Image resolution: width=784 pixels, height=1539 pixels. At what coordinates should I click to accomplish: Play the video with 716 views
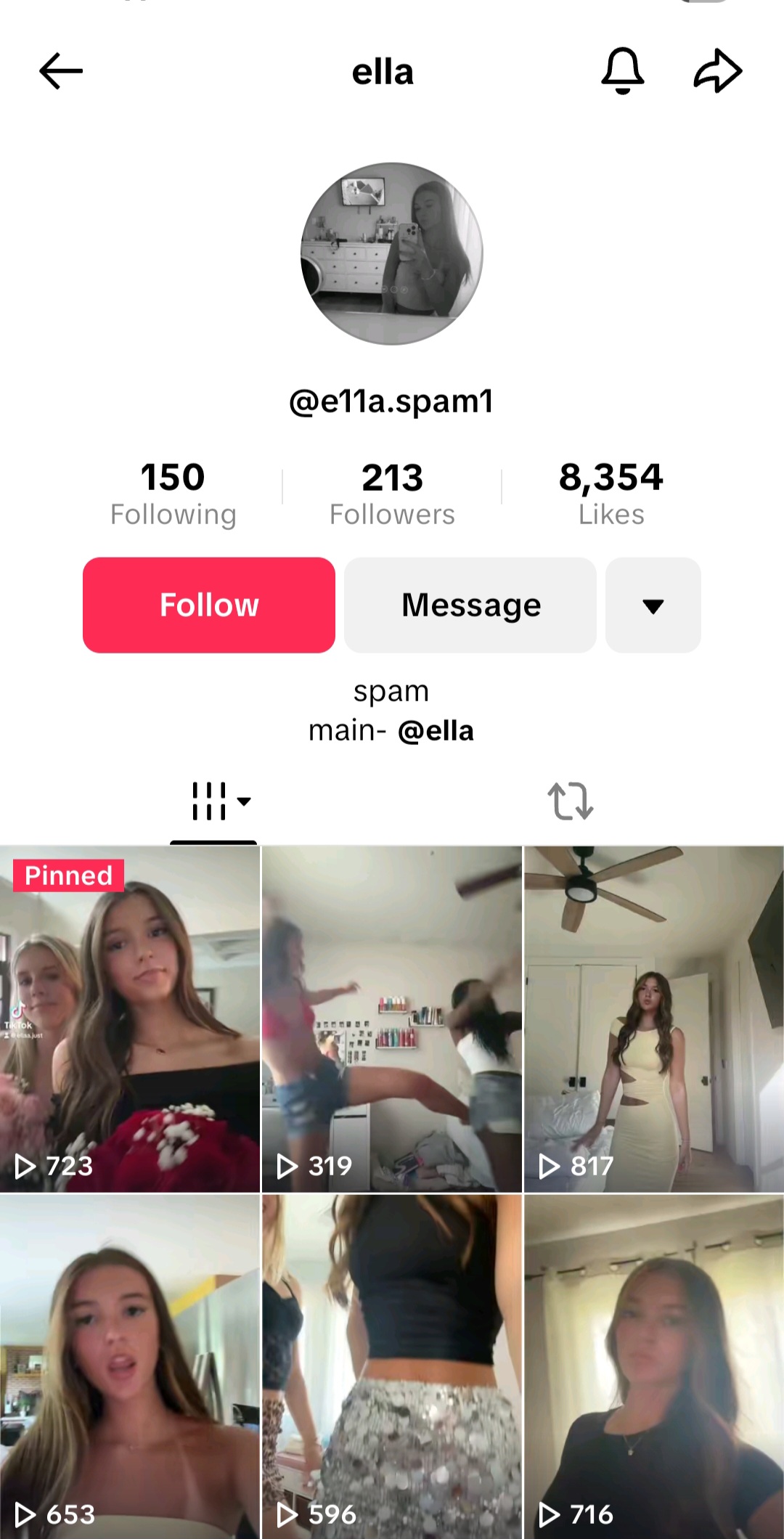coord(654,1367)
